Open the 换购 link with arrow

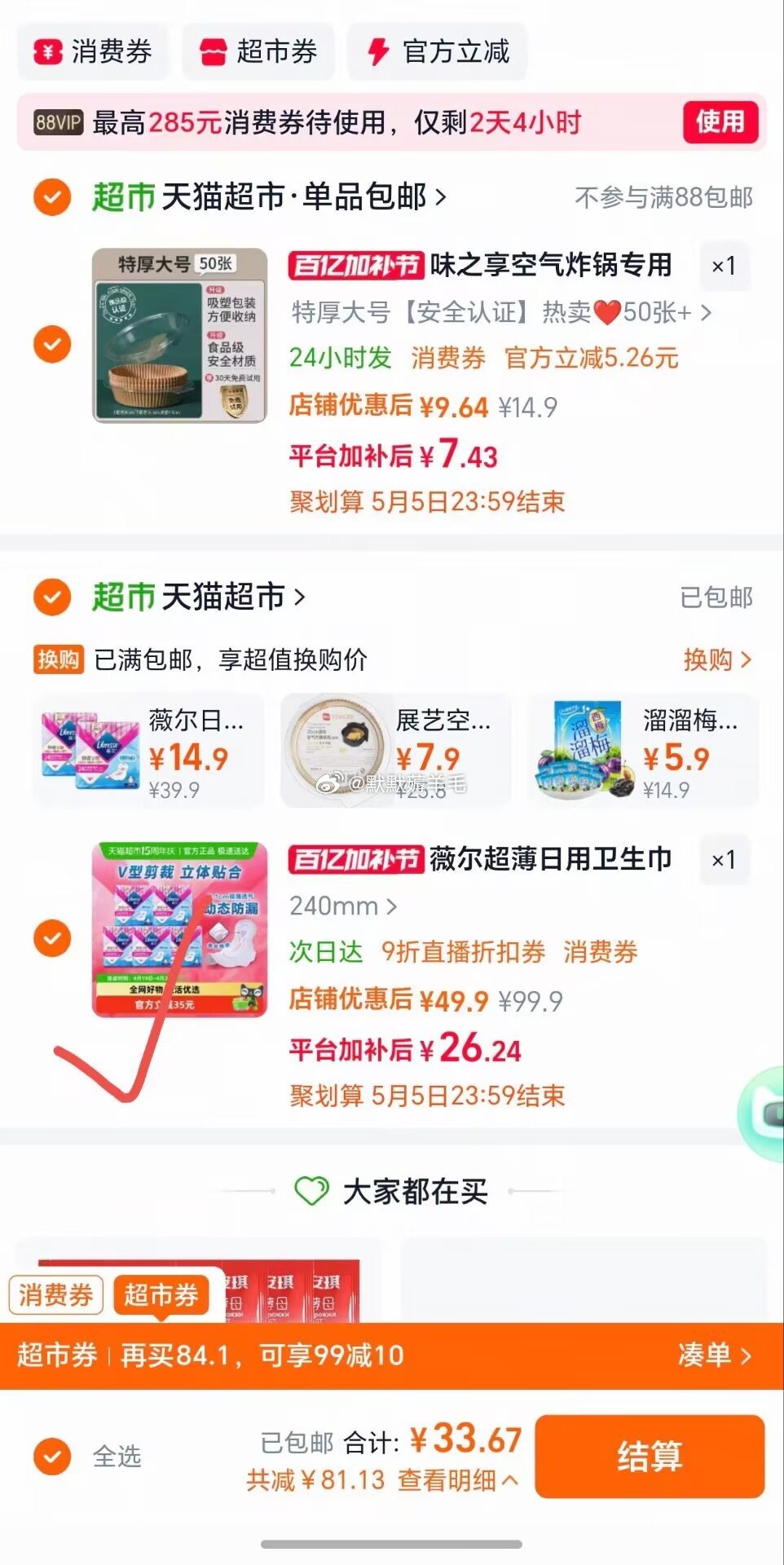pyautogui.click(x=716, y=659)
